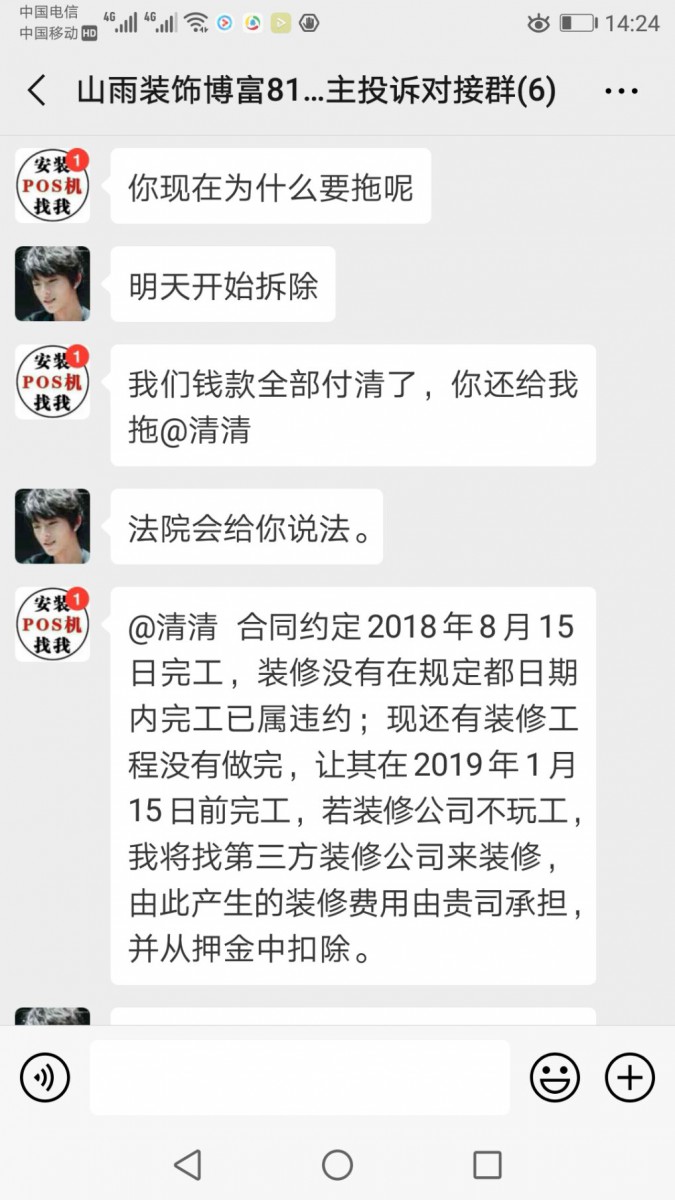The height and width of the screenshot is (1200, 675).
Task: Open POS机 avatar beside the 合同约定 message
Action: 52,624
